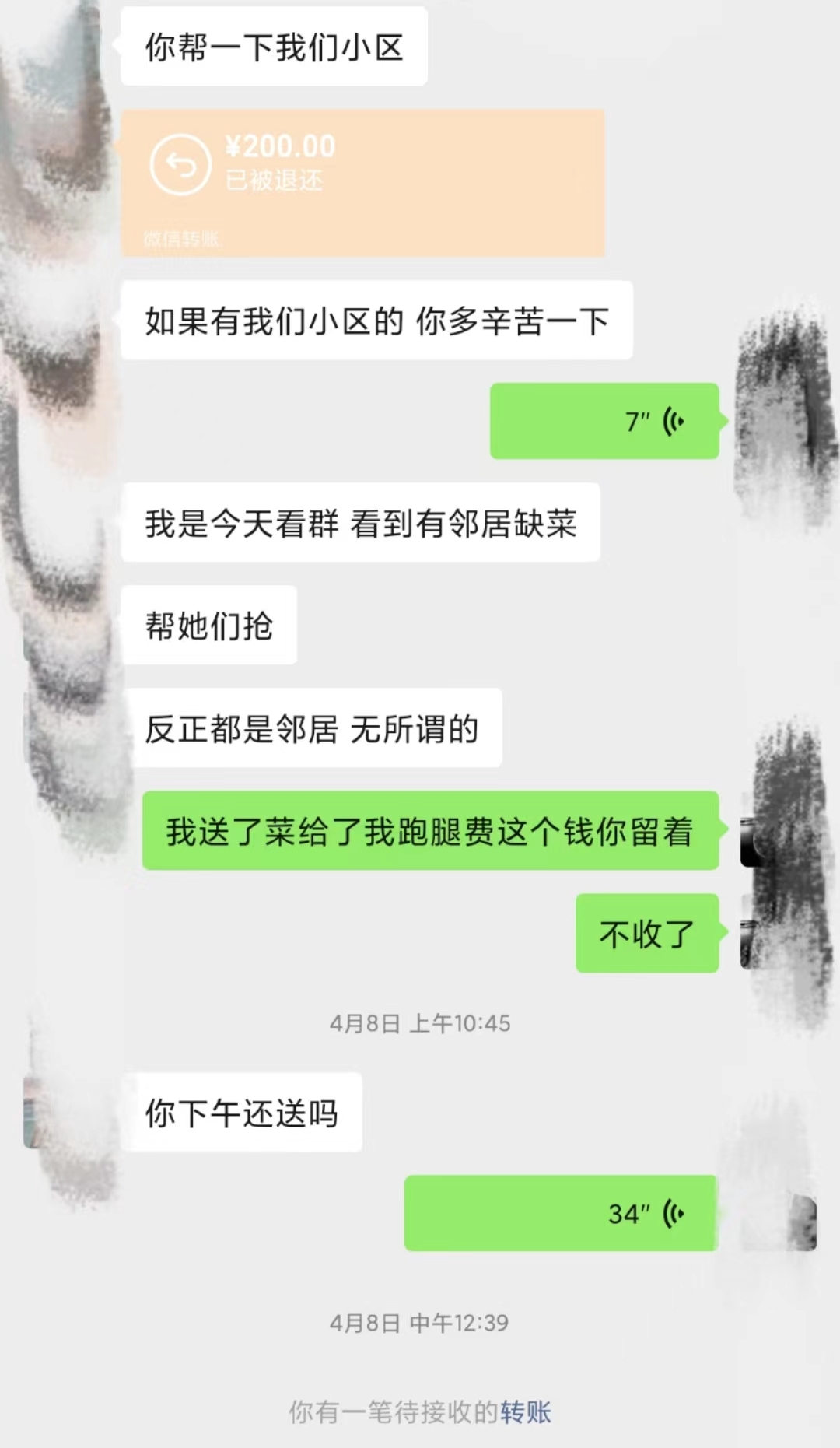Open the pending 转账 link
This screenshot has height=1448, width=840.
pyautogui.click(x=526, y=1411)
